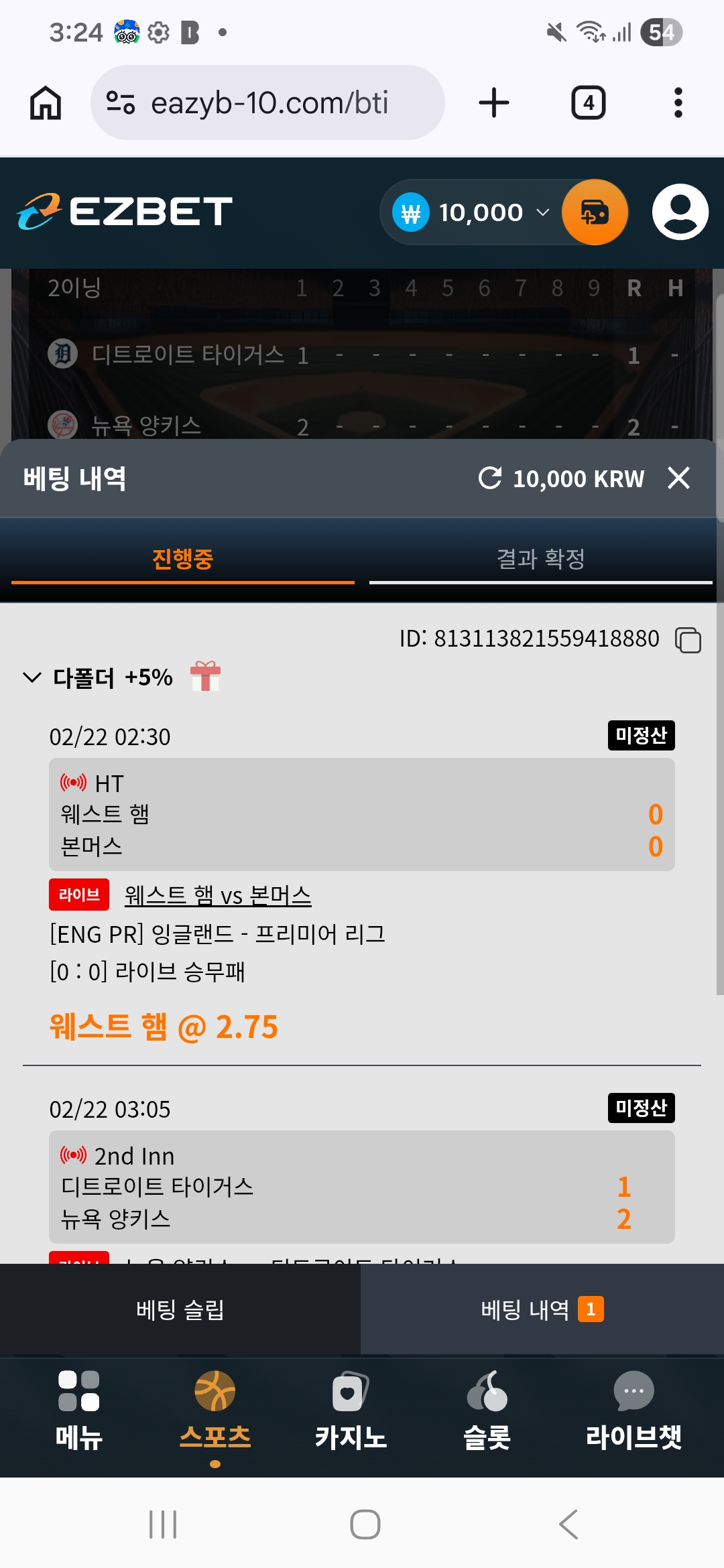The height and width of the screenshot is (1568, 724).
Task: Tap the browser address bar
Action: click(x=268, y=103)
